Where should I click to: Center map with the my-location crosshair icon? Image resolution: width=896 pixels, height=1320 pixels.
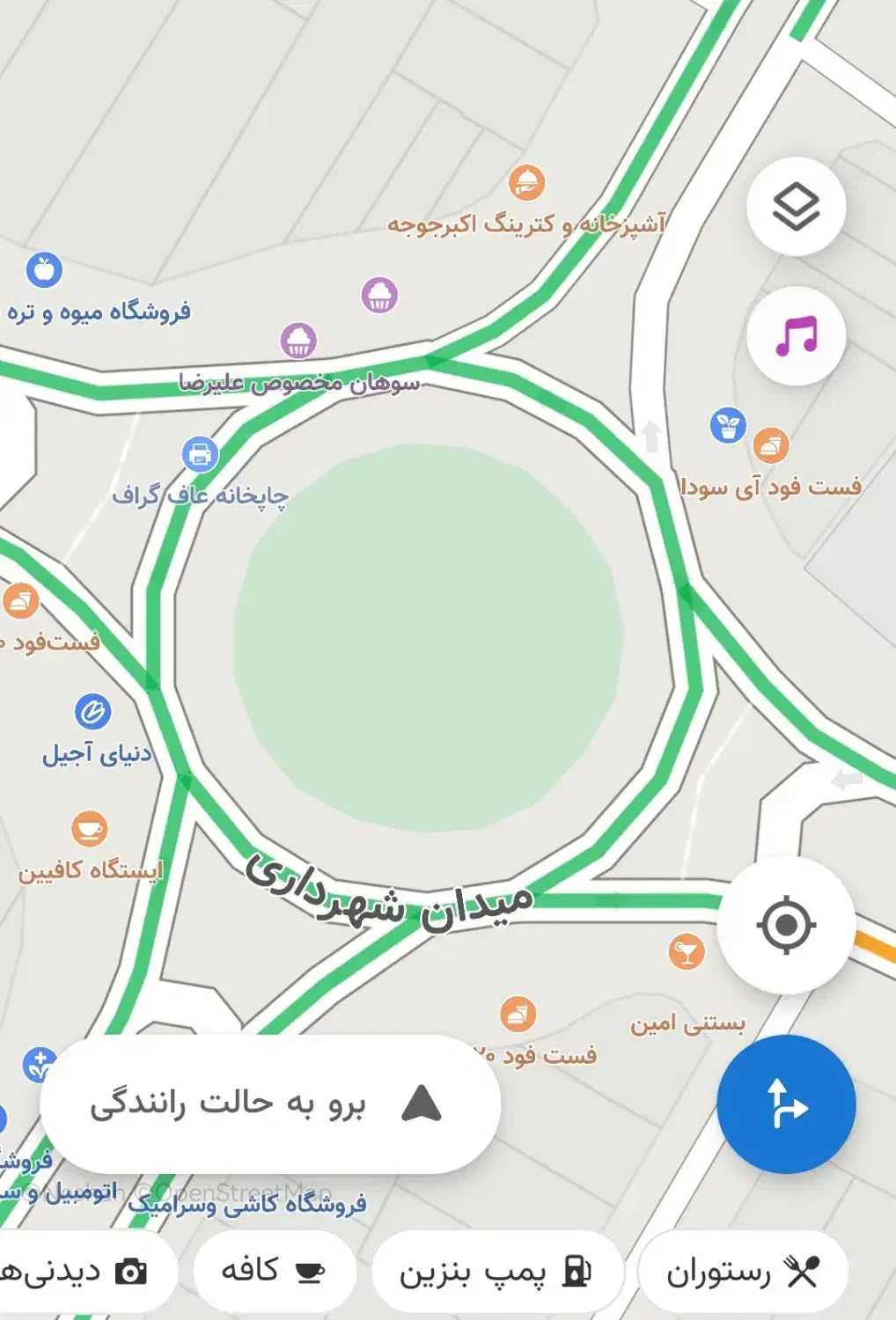pyautogui.click(x=787, y=926)
